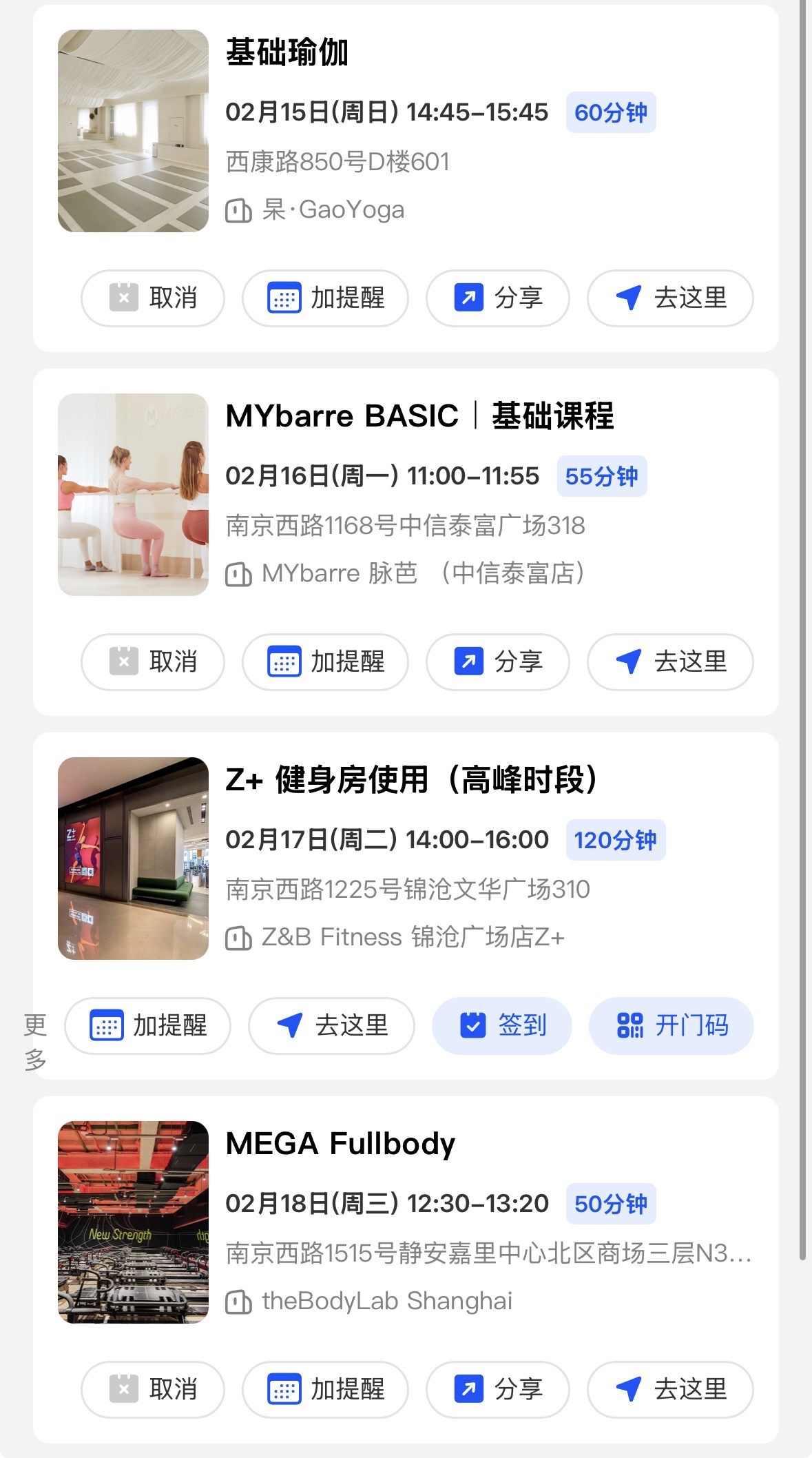Image resolution: width=812 pixels, height=1458 pixels.
Task: Add reminder for MYbarre BASIC class
Action: tap(325, 662)
